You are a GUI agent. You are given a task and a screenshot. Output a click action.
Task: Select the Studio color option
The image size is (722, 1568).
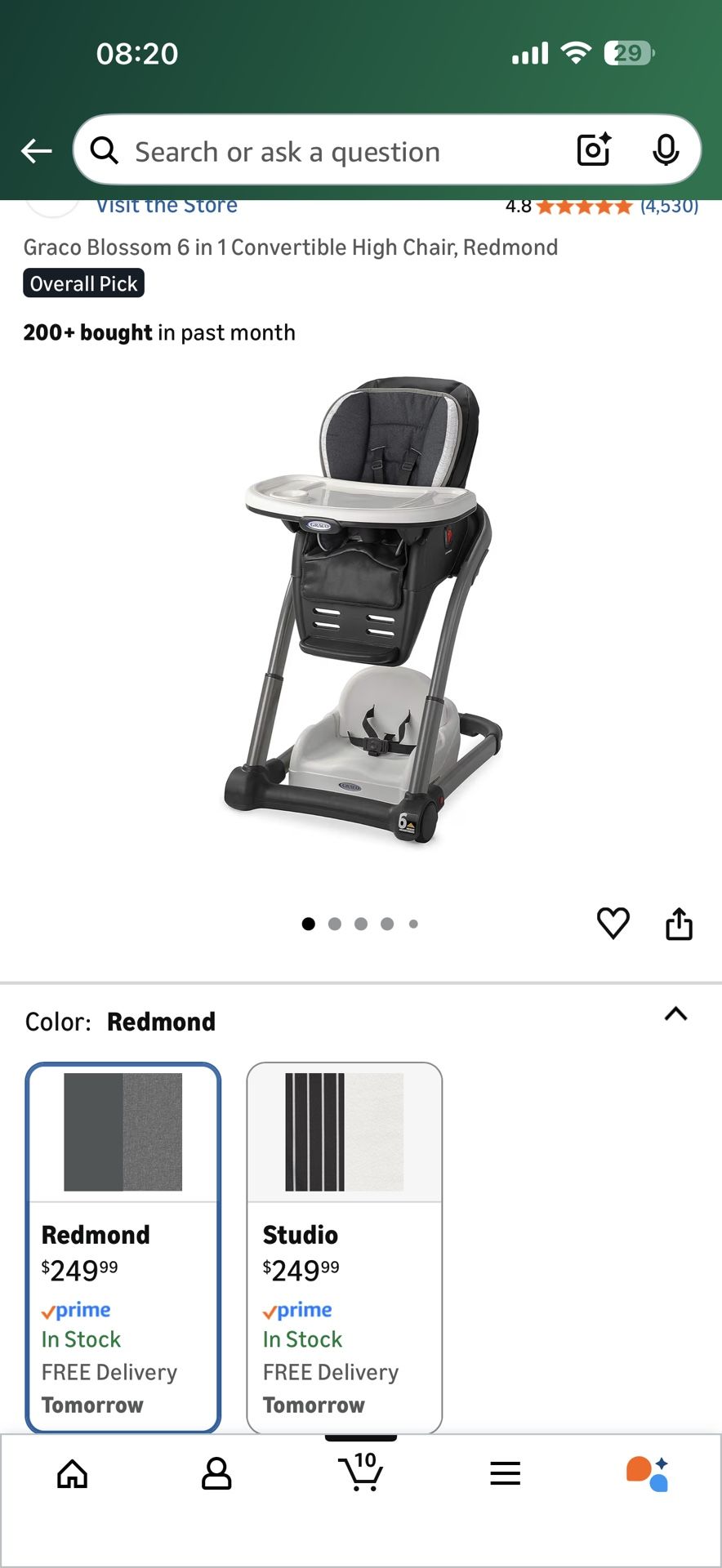click(344, 1241)
